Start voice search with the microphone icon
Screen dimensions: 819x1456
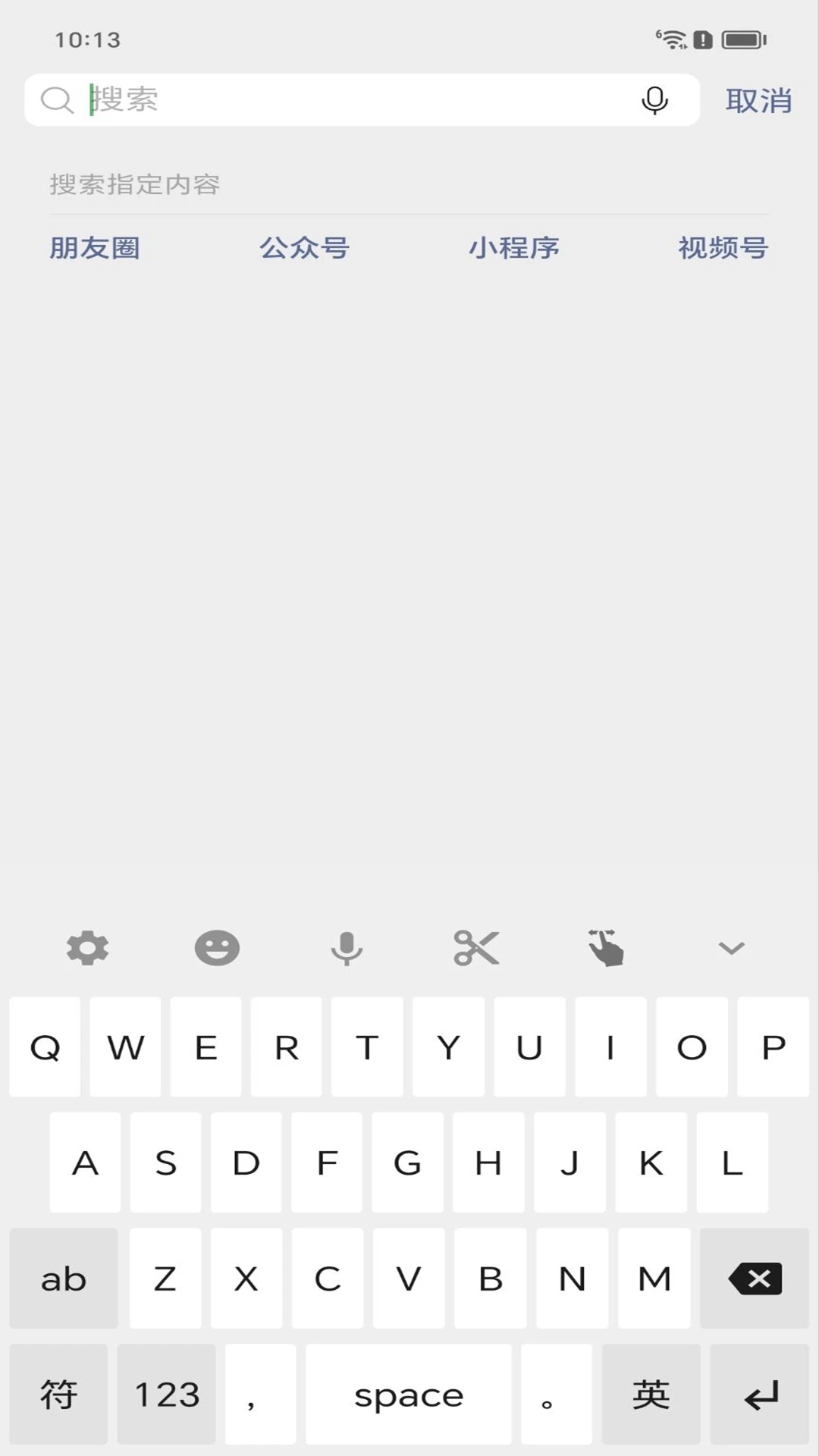click(x=654, y=100)
